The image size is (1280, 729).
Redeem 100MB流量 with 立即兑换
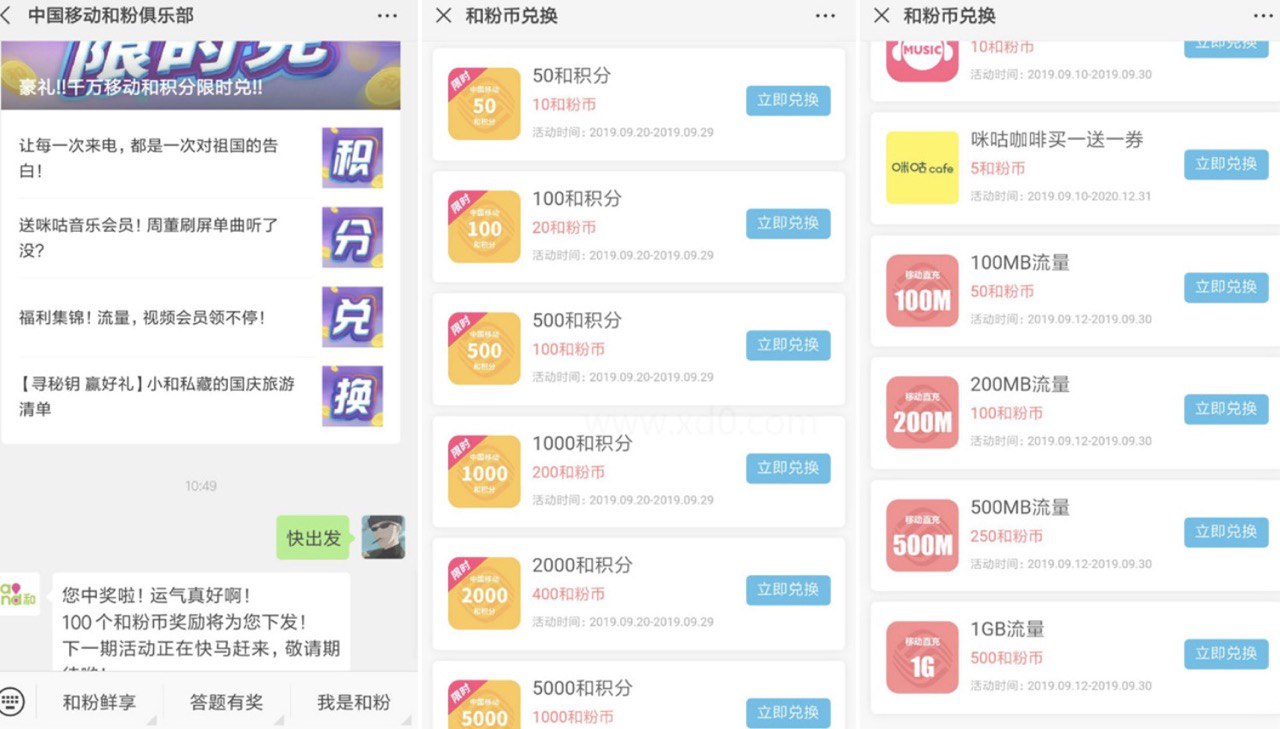[x=1226, y=287]
